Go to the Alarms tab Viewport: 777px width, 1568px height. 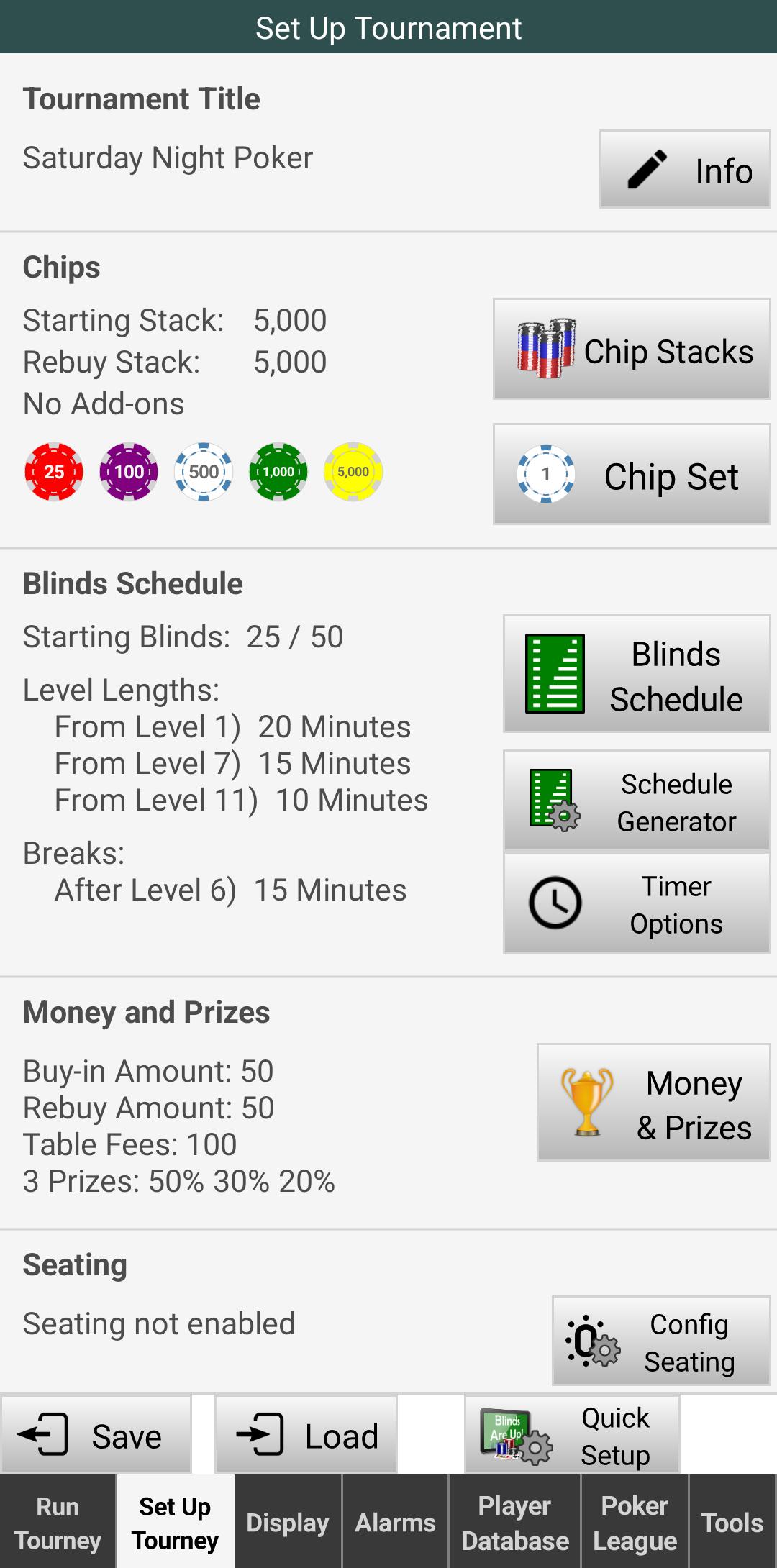[x=395, y=1522]
